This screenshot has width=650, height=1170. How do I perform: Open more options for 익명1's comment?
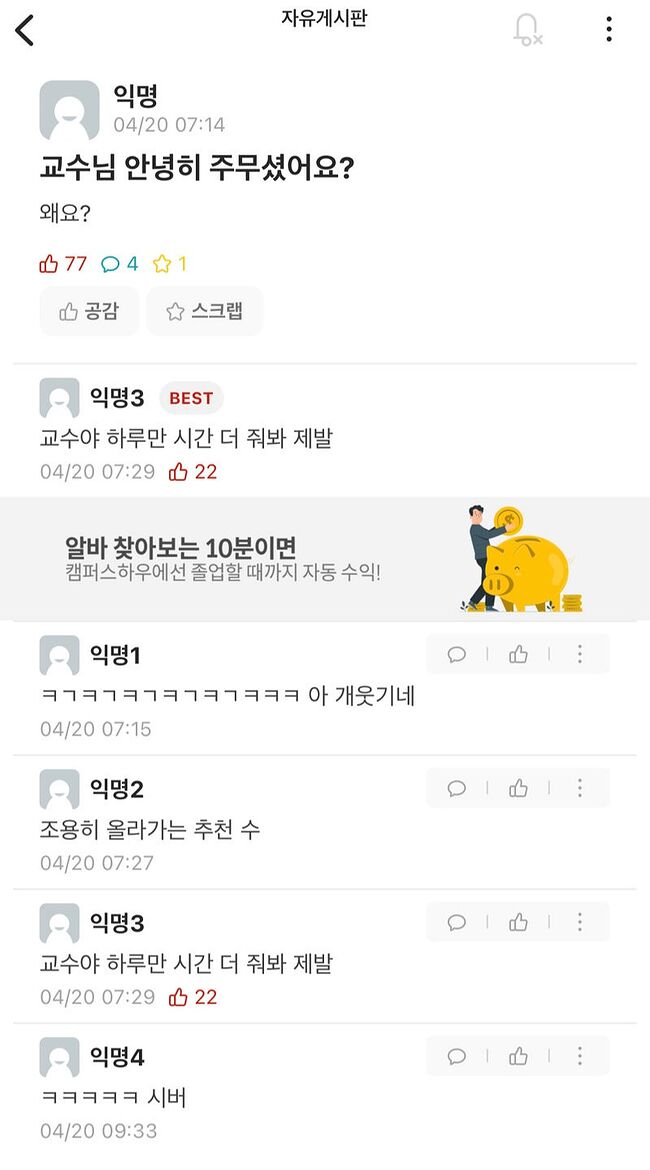point(579,654)
